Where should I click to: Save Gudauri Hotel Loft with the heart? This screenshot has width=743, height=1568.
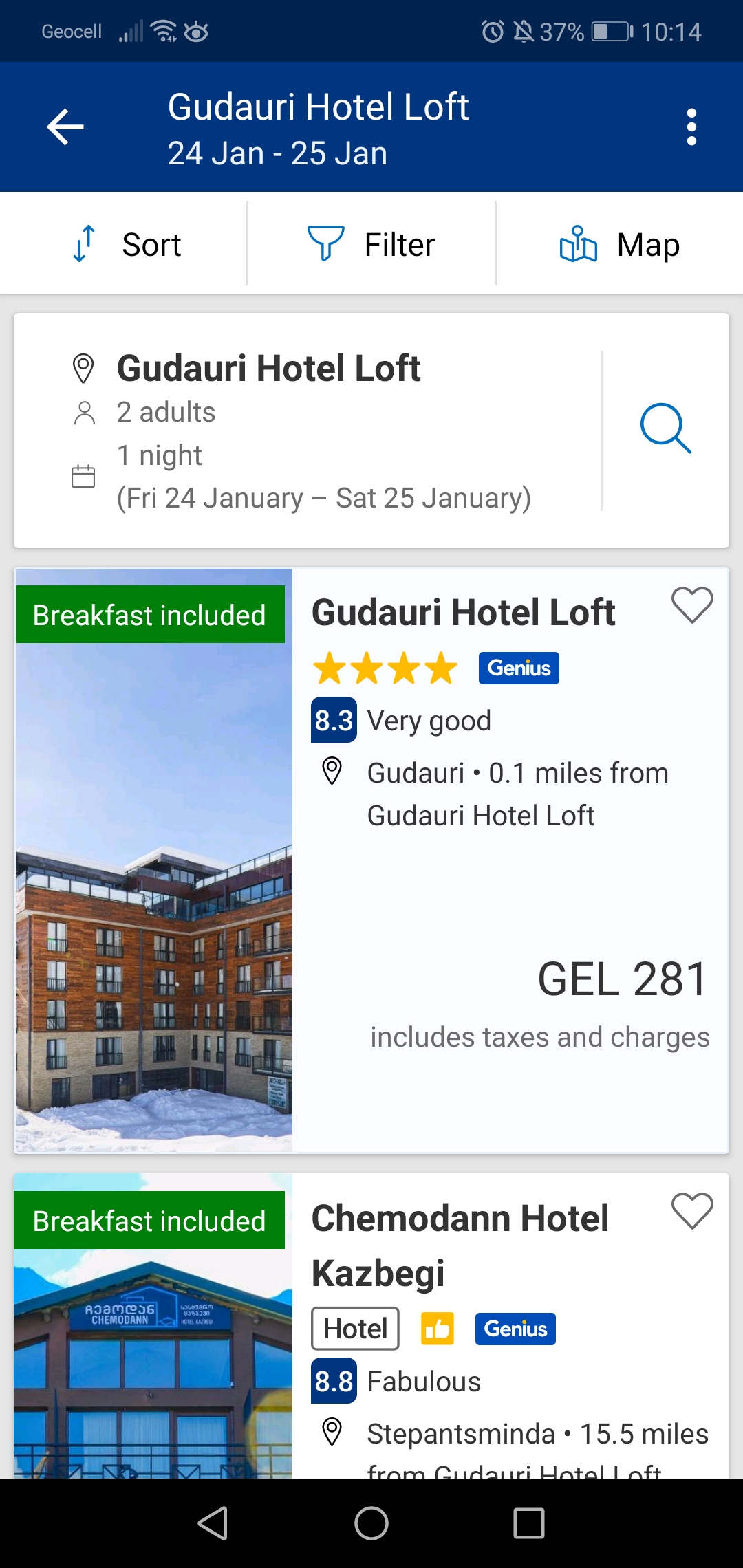tap(693, 605)
